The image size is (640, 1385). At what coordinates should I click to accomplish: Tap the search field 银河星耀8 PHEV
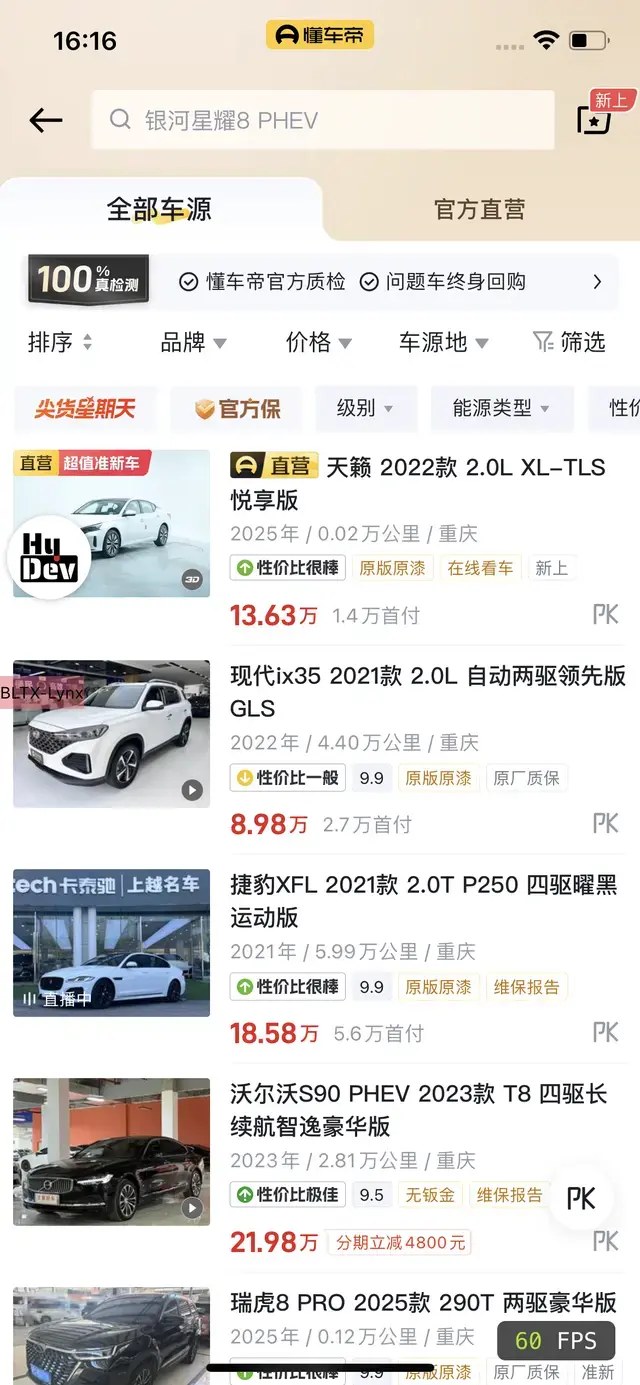[x=323, y=121]
